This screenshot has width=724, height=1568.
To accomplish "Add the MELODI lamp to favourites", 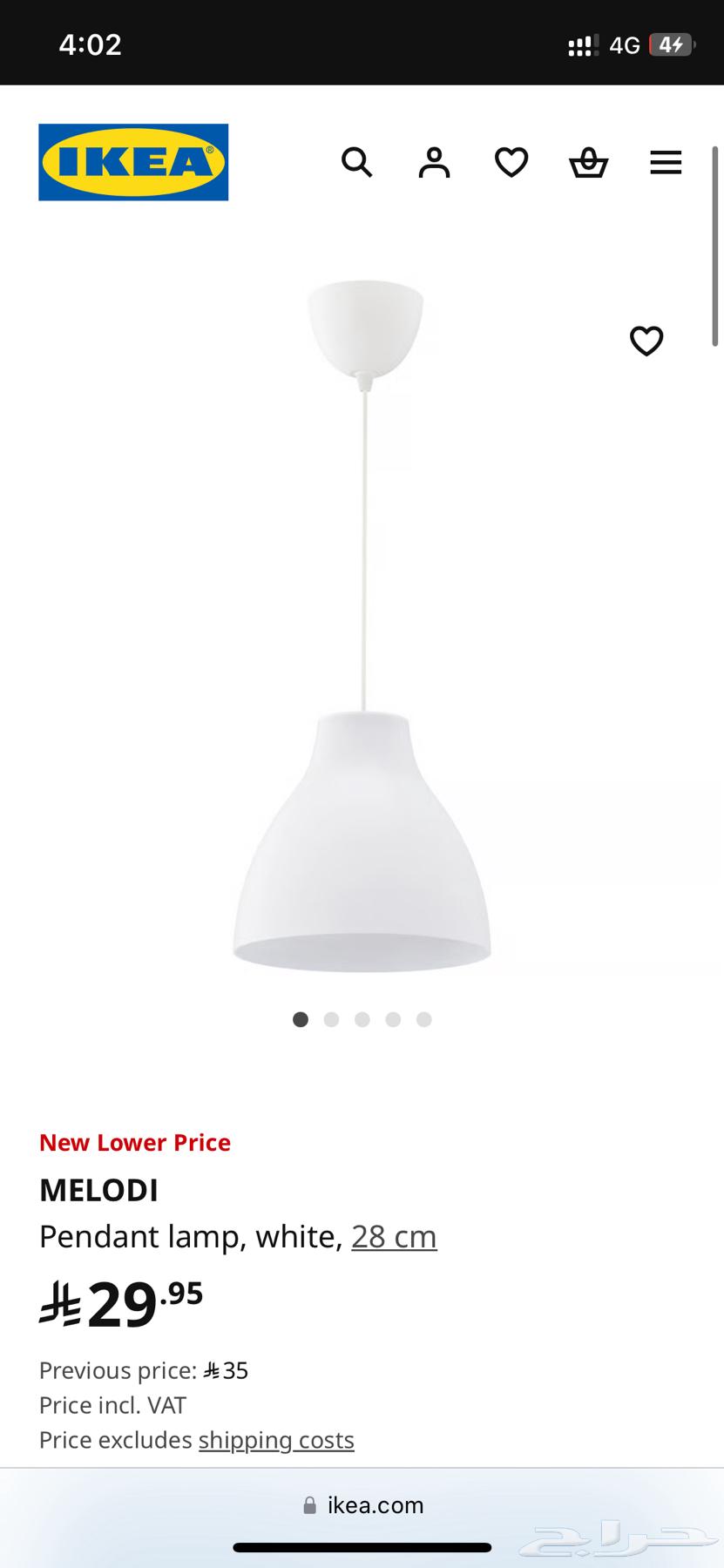I will tap(646, 341).
